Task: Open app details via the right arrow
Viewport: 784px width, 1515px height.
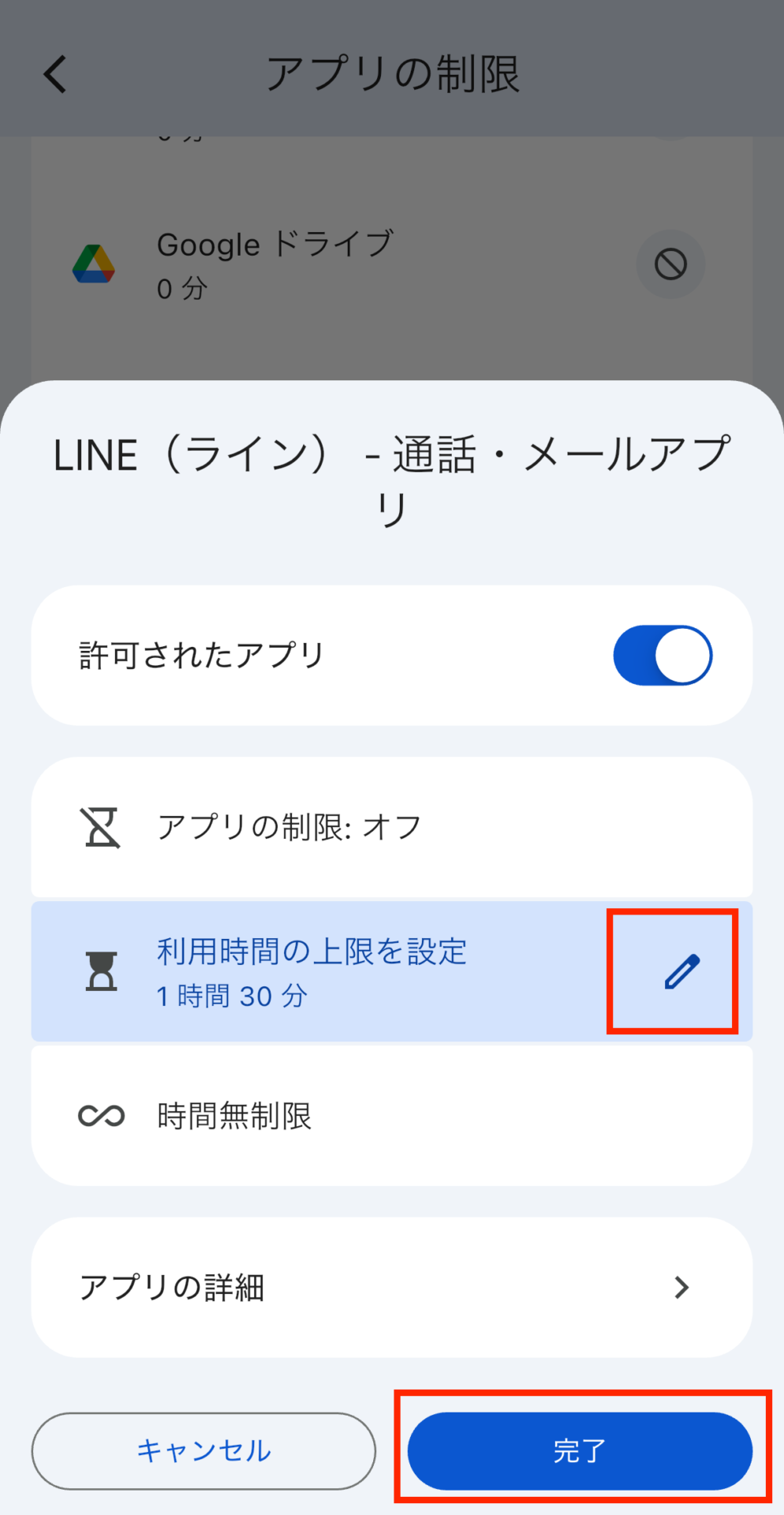Action: [681, 1288]
